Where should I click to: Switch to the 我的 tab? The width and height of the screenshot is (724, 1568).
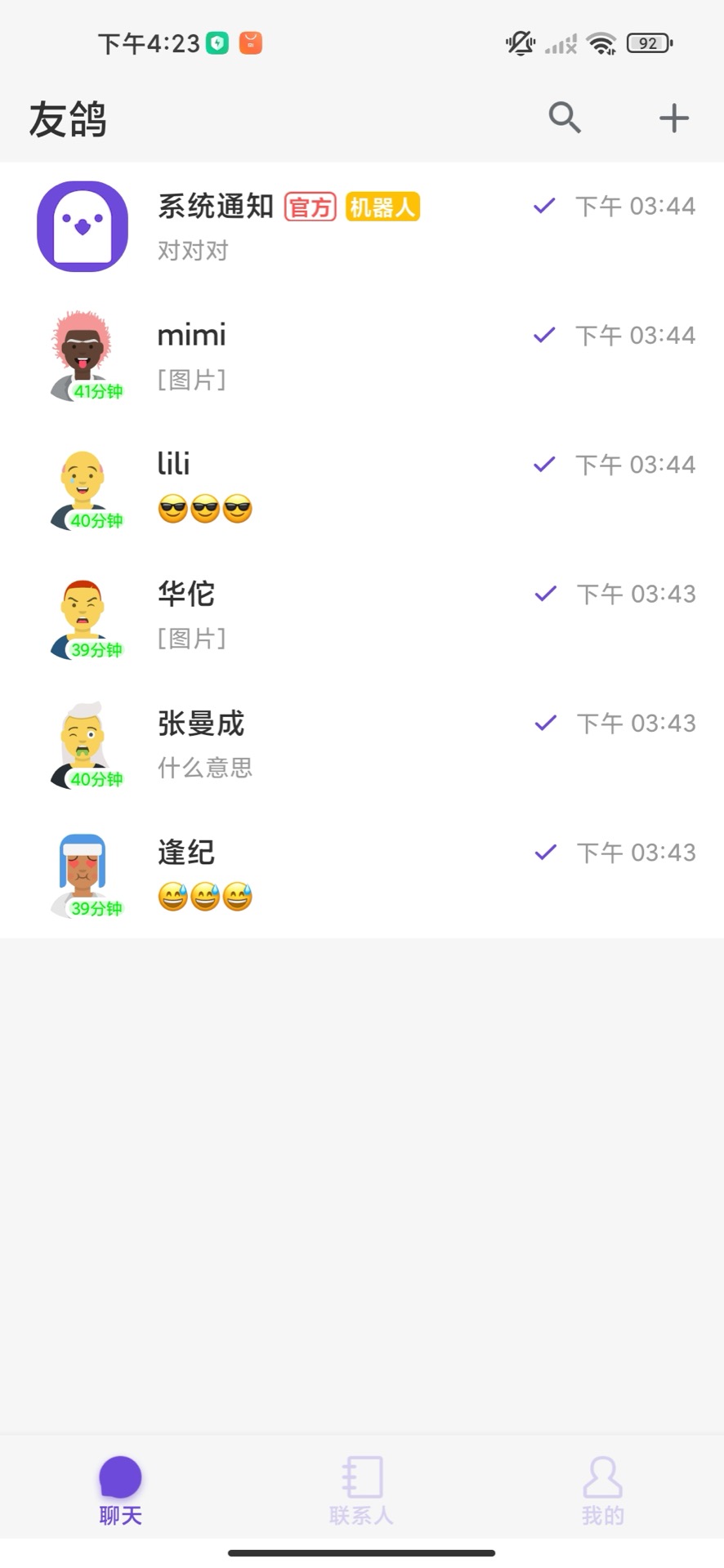602,1488
